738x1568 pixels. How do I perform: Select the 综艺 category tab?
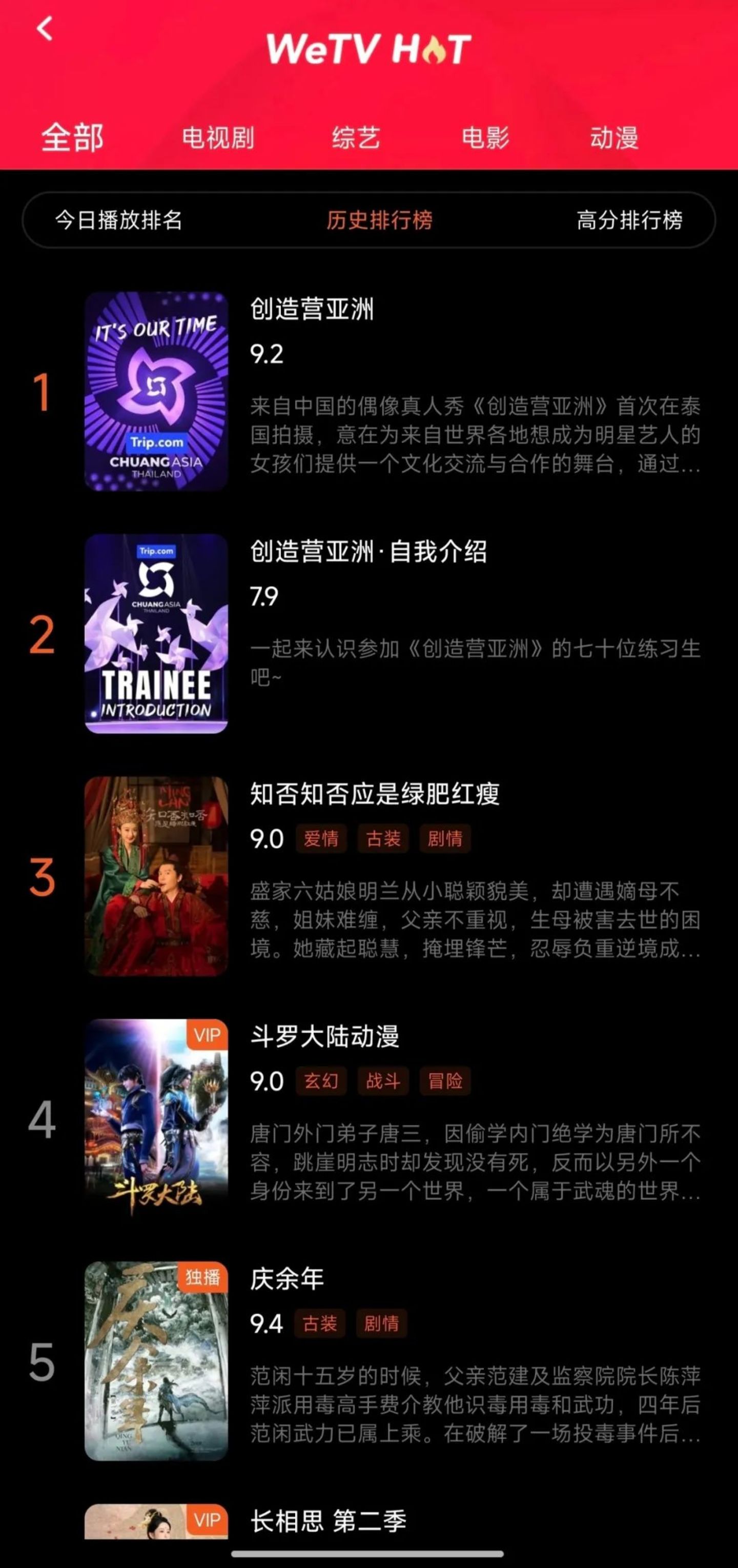coord(356,138)
